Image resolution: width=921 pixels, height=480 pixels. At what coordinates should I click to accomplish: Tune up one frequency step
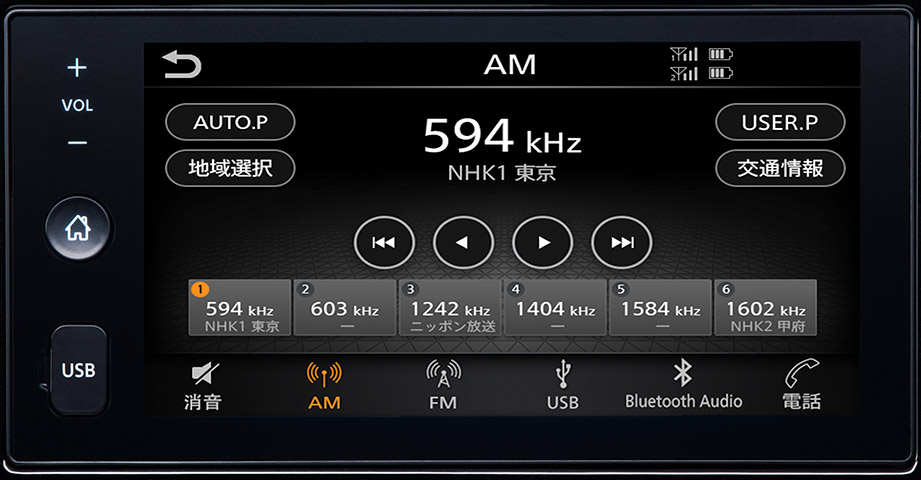pos(542,242)
